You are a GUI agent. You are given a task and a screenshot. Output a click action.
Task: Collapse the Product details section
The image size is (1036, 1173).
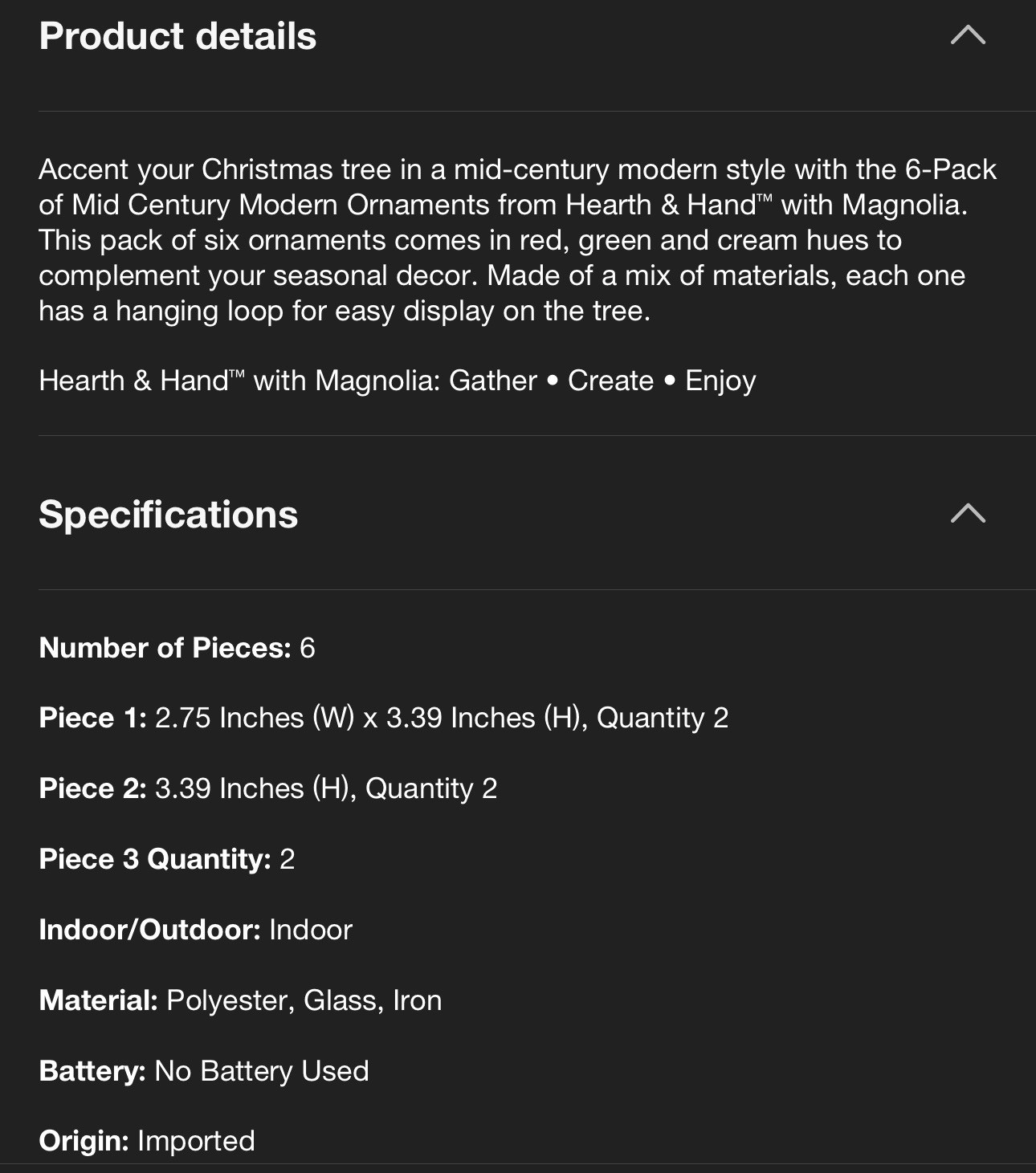(x=968, y=35)
